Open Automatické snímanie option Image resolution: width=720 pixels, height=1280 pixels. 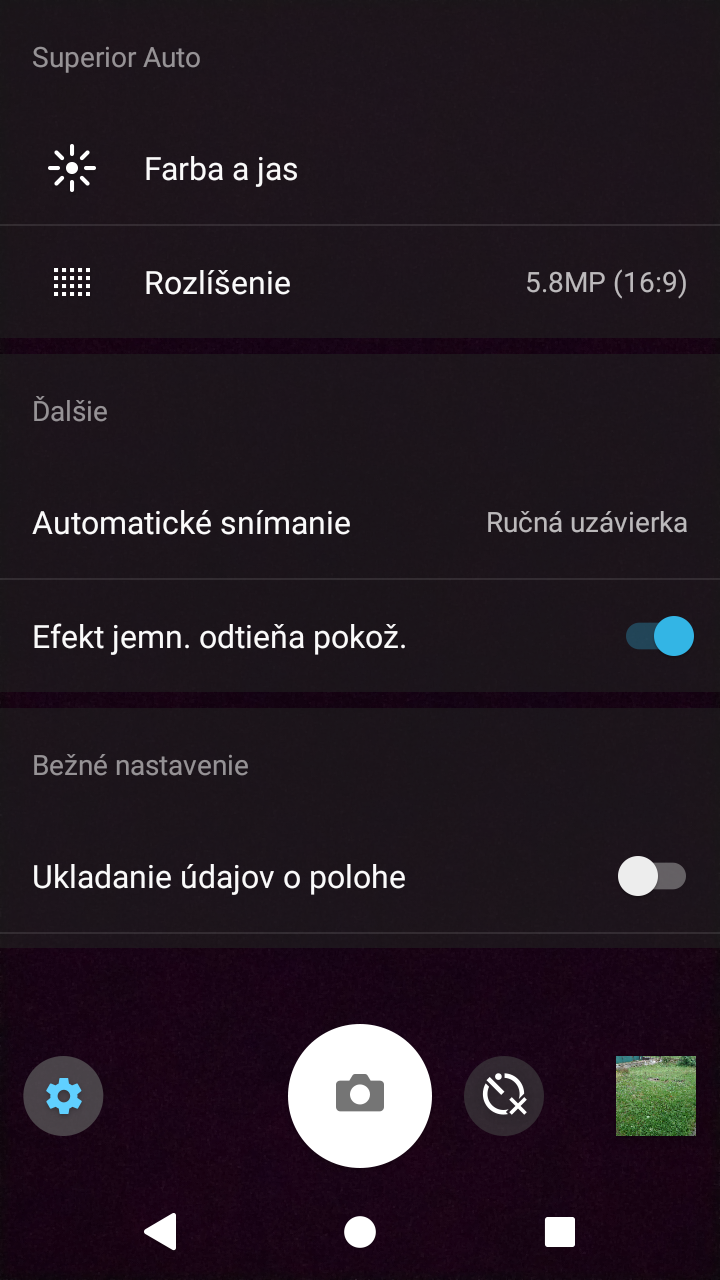click(x=360, y=522)
